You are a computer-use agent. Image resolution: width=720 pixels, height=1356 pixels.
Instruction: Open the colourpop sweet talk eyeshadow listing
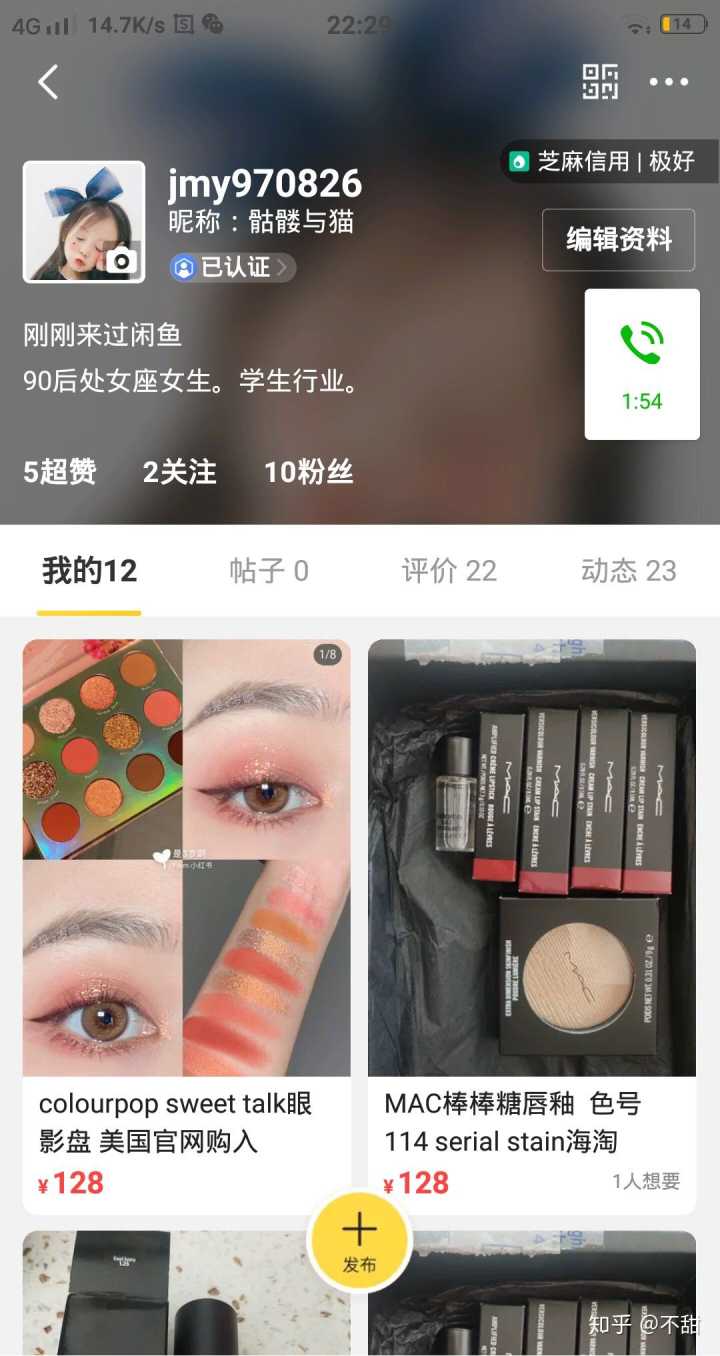click(186, 900)
